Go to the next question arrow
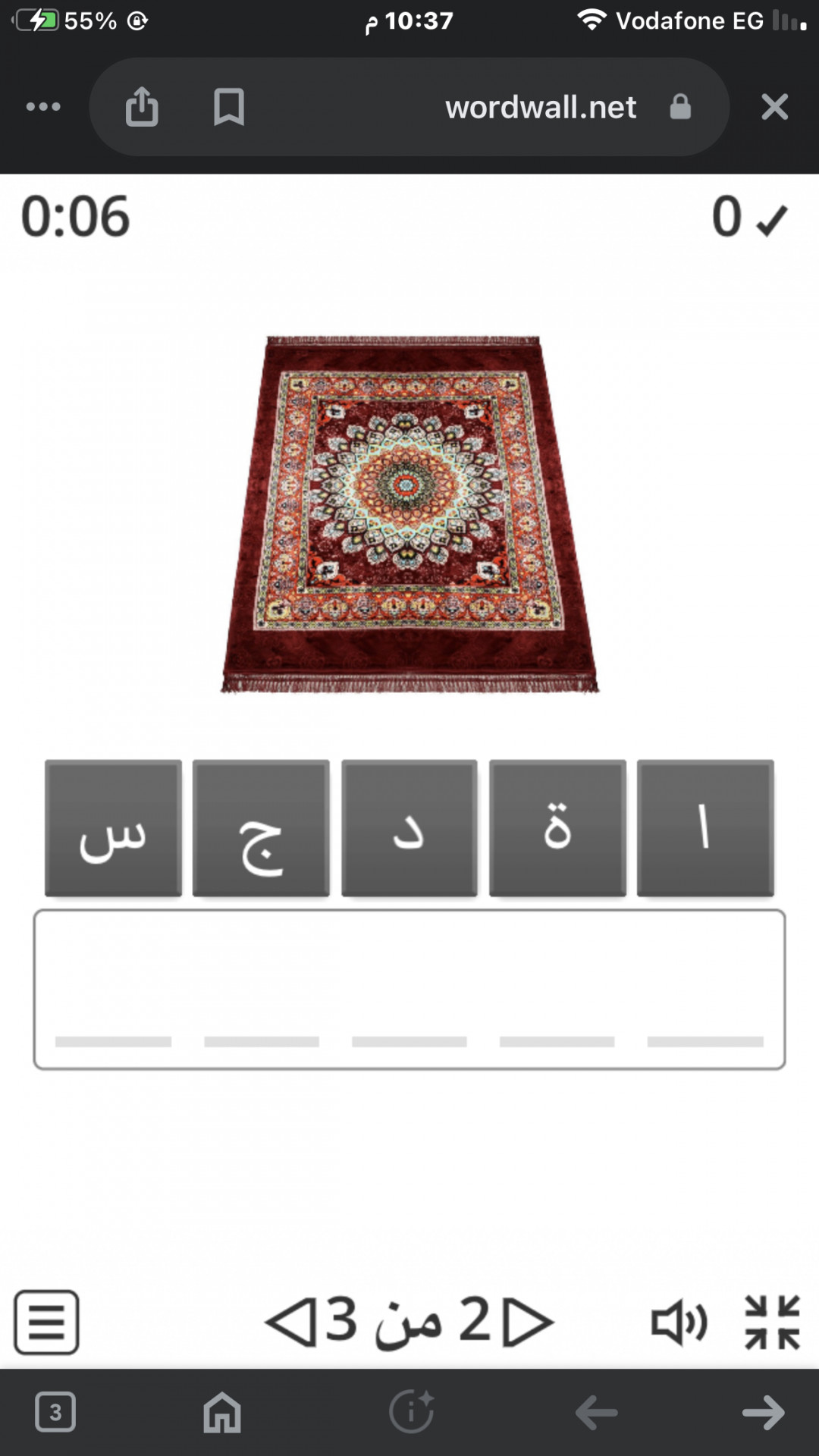 [529, 1322]
